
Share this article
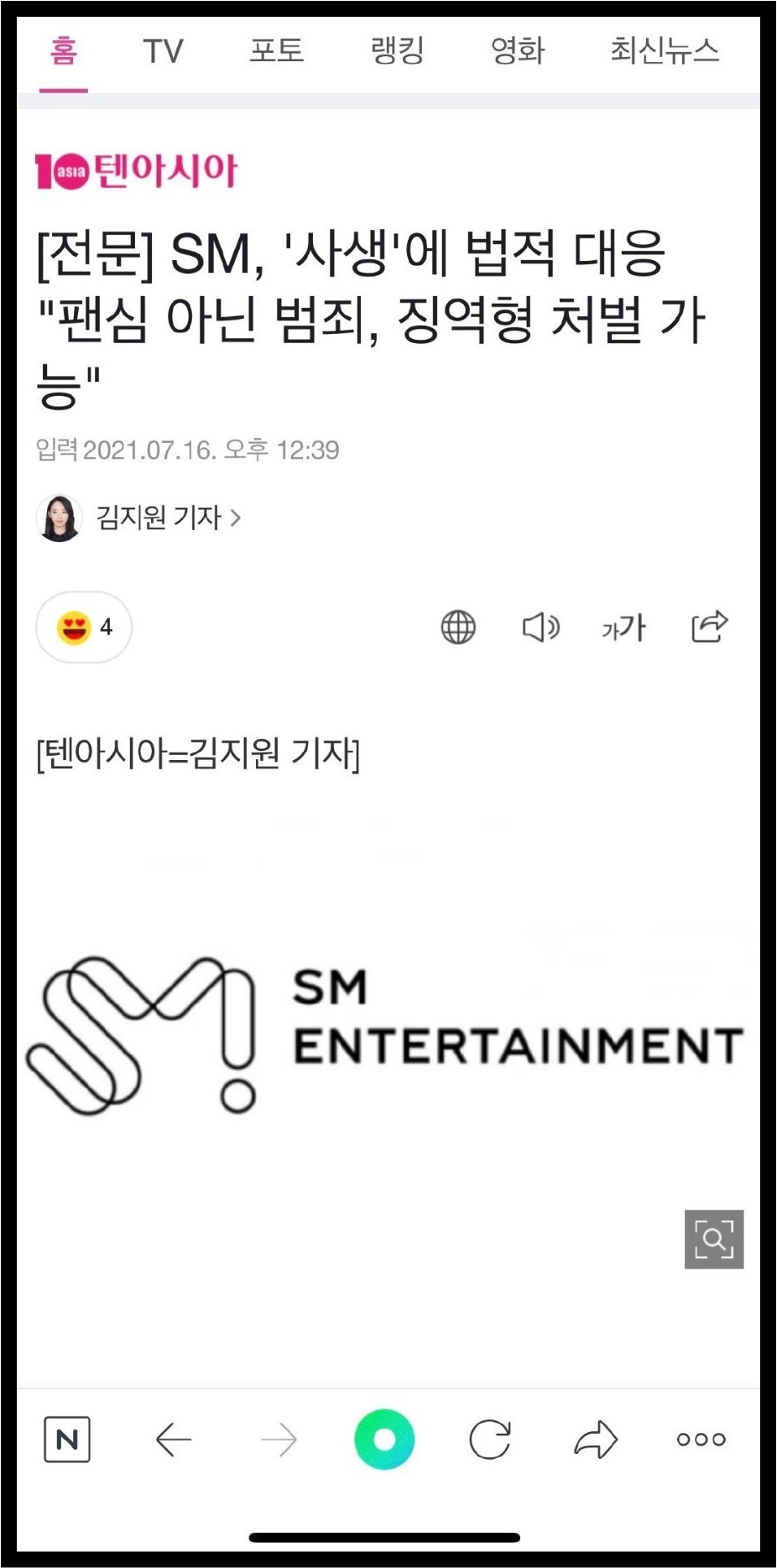tap(709, 627)
